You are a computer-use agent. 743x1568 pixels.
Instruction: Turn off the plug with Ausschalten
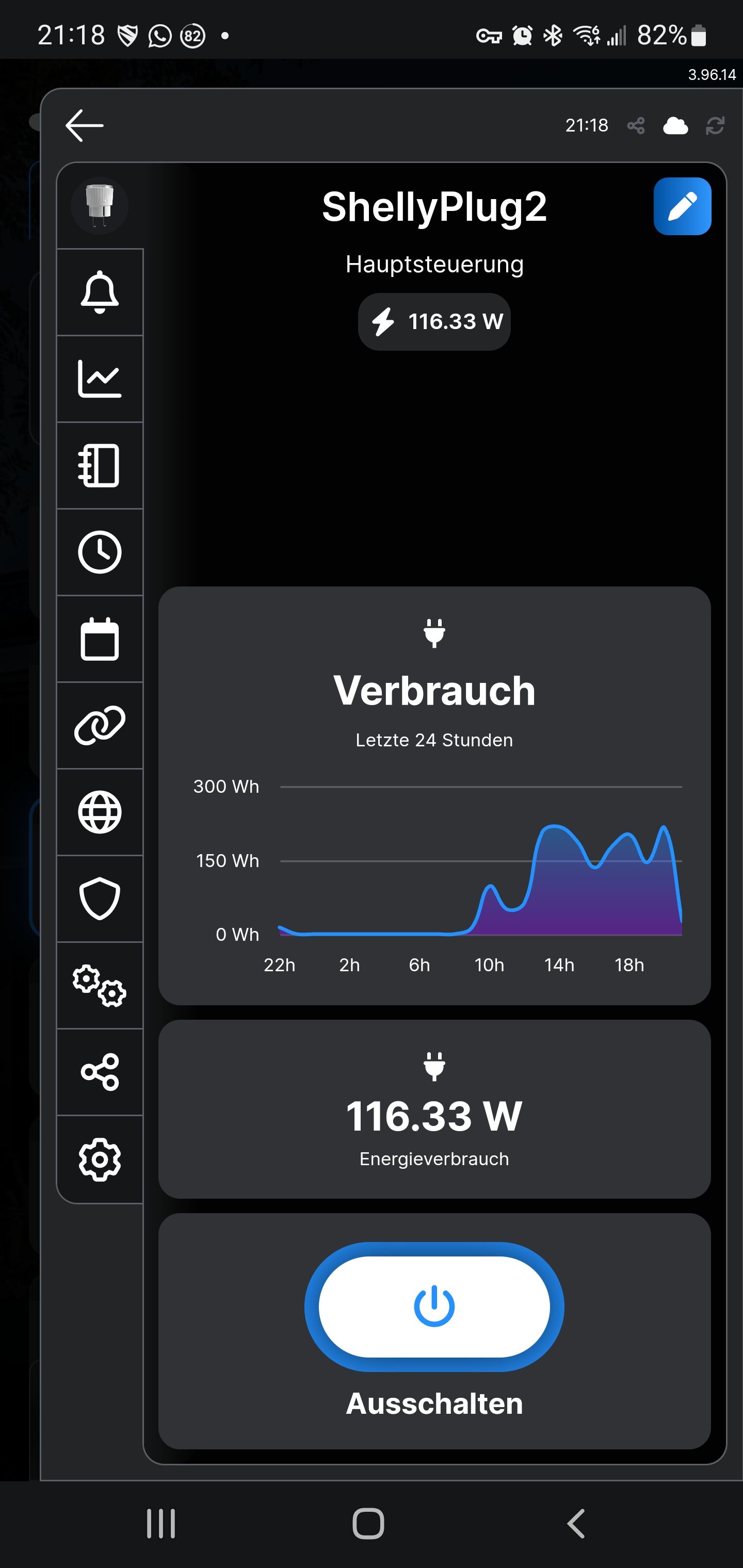click(x=434, y=1306)
